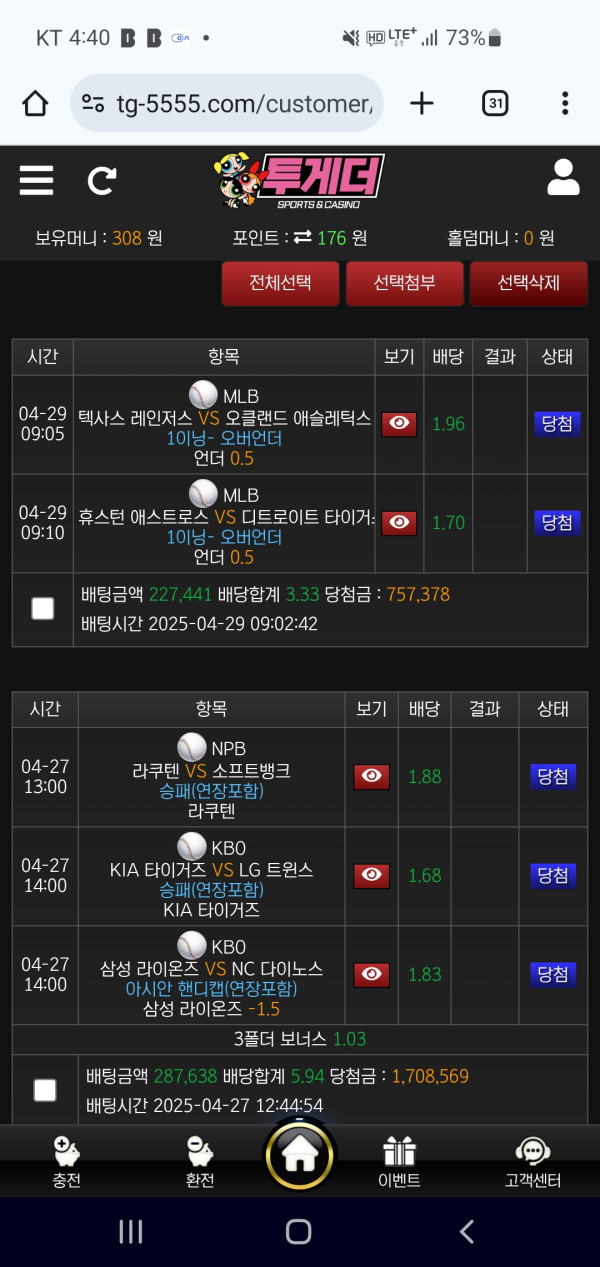Open the user profile icon
Viewport: 600px width, 1267px height.
(563, 178)
